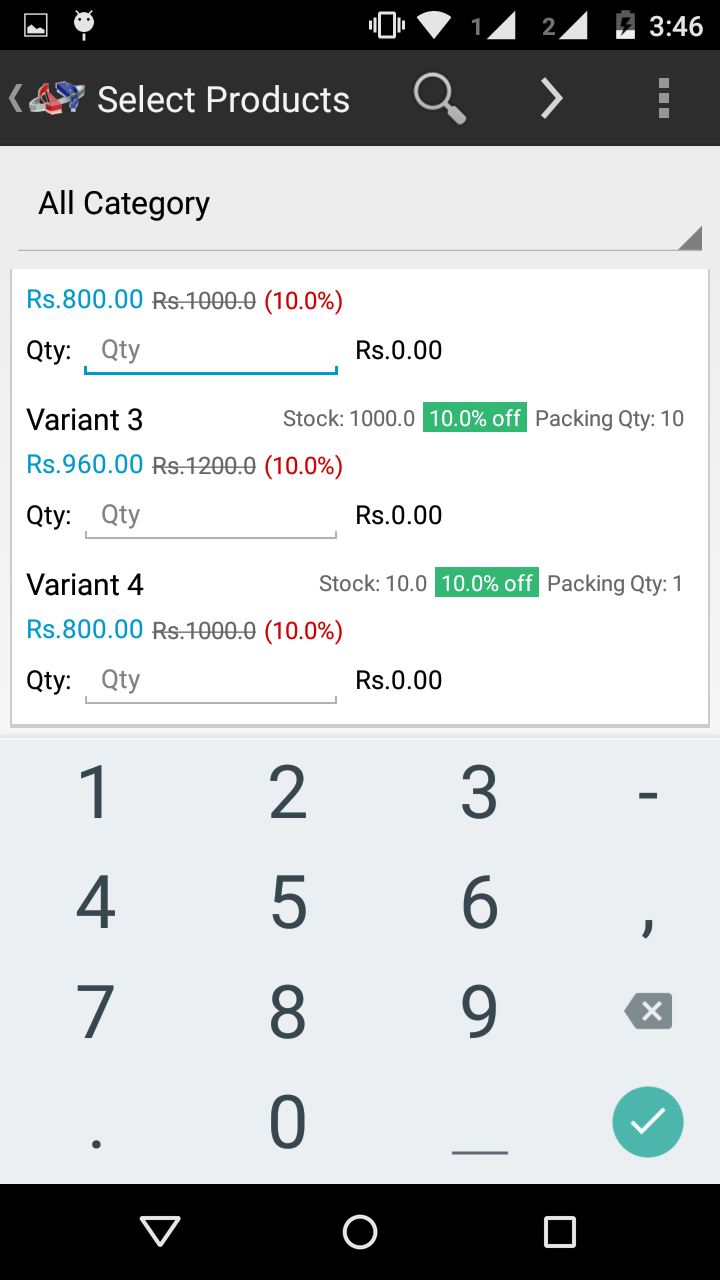Screen dimensions: 720x1280
Task: Hide the keyboard with navigation back
Action: click(x=160, y=1232)
